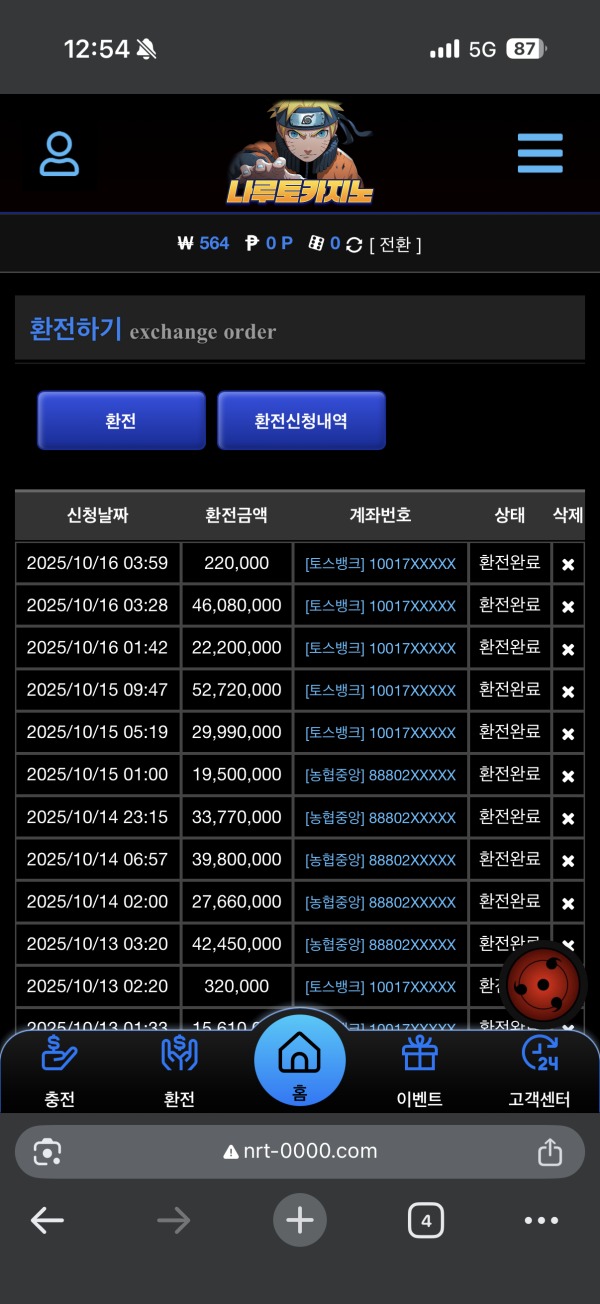The height and width of the screenshot is (1304, 600).
Task: Switch to the 환전 withdrawal tab
Action: point(179,1072)
